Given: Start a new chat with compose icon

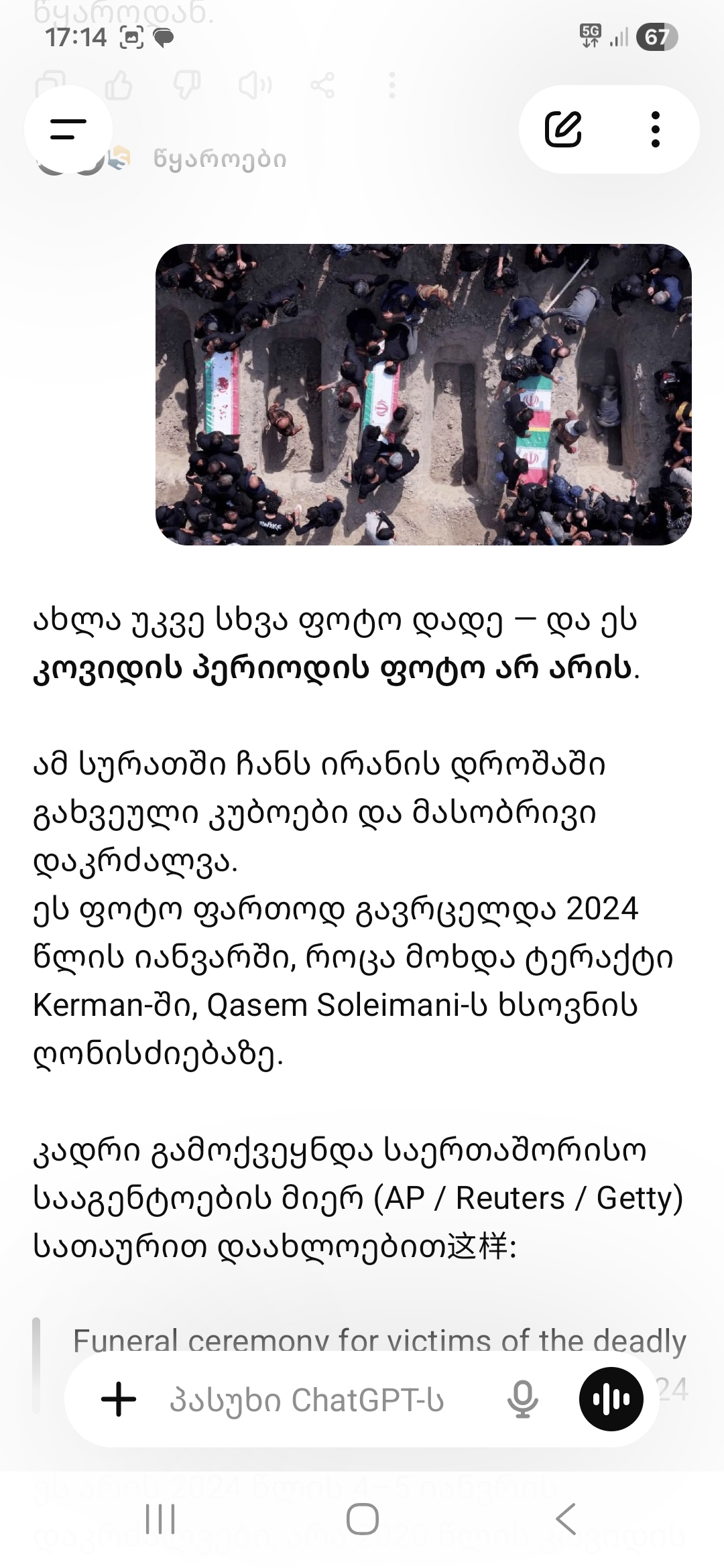Looking at the screenshot, I should tap(562, 129).
